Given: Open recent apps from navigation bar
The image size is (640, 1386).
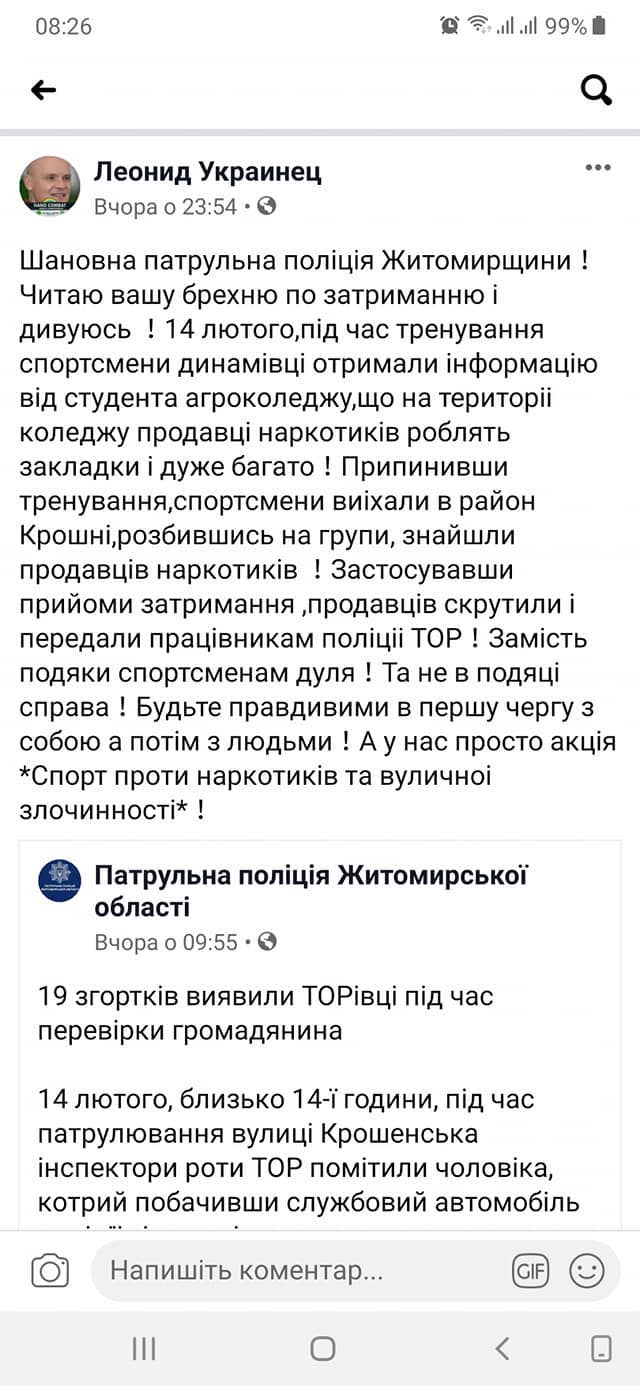Looking at the screenshot, I should 143,1349.
